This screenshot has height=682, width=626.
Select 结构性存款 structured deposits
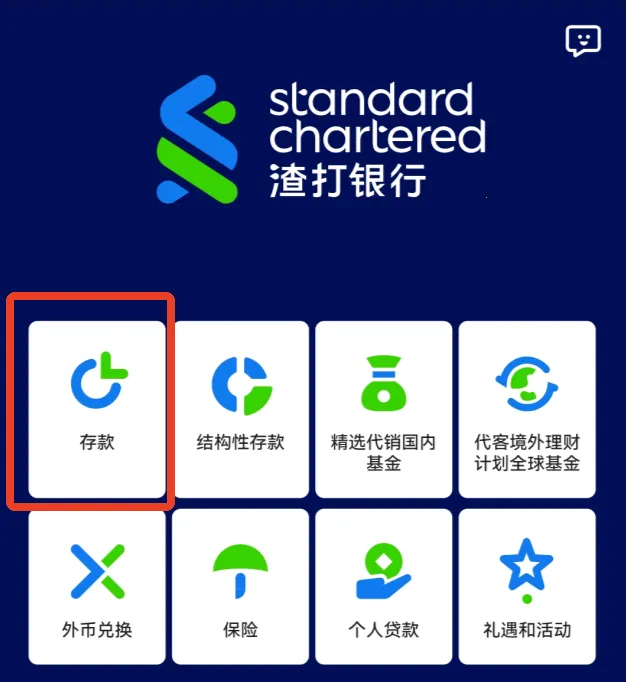pos(240,408)
